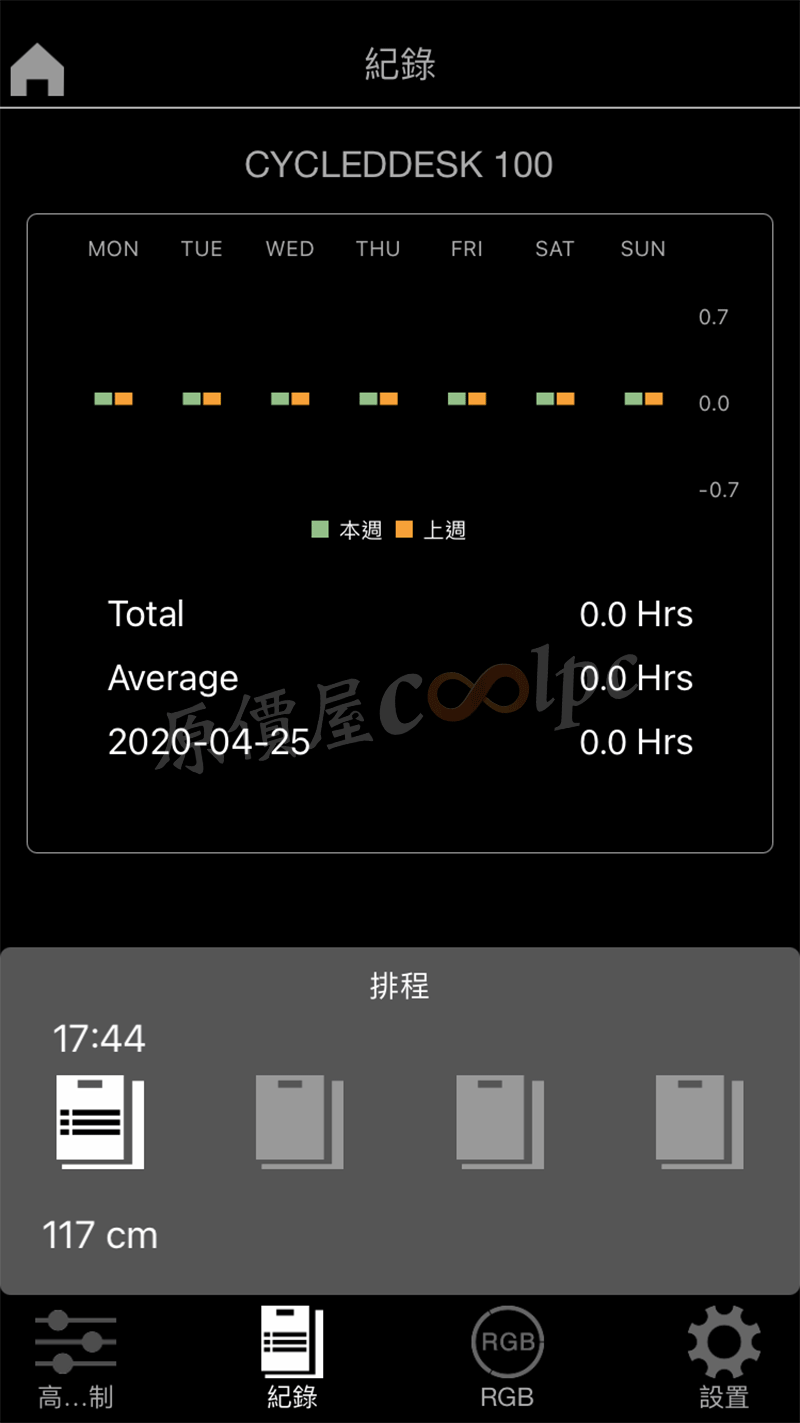This screenshot has height=1423, width=800.
Task: Open the 17:44 schedule slot at 117 cm
Action: click(x=100, y=1122)
